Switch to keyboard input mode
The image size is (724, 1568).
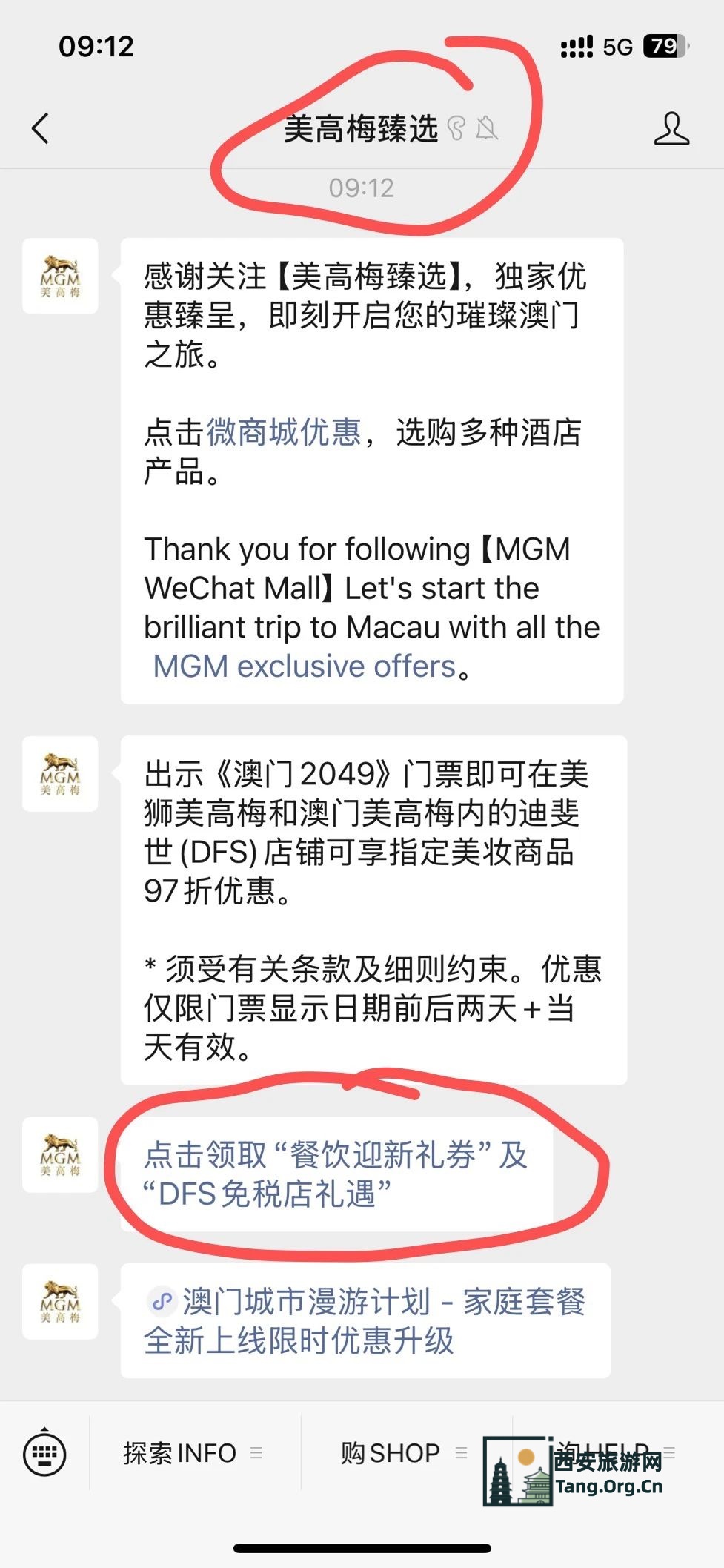45,1452
